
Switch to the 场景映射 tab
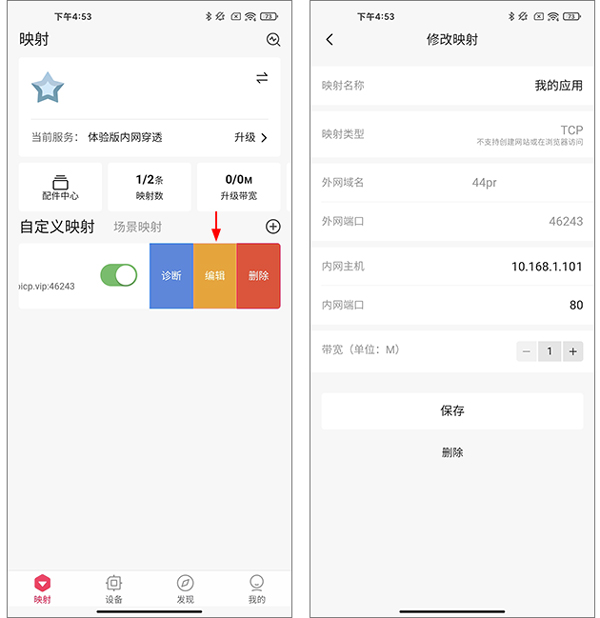(x=137, y=227)
